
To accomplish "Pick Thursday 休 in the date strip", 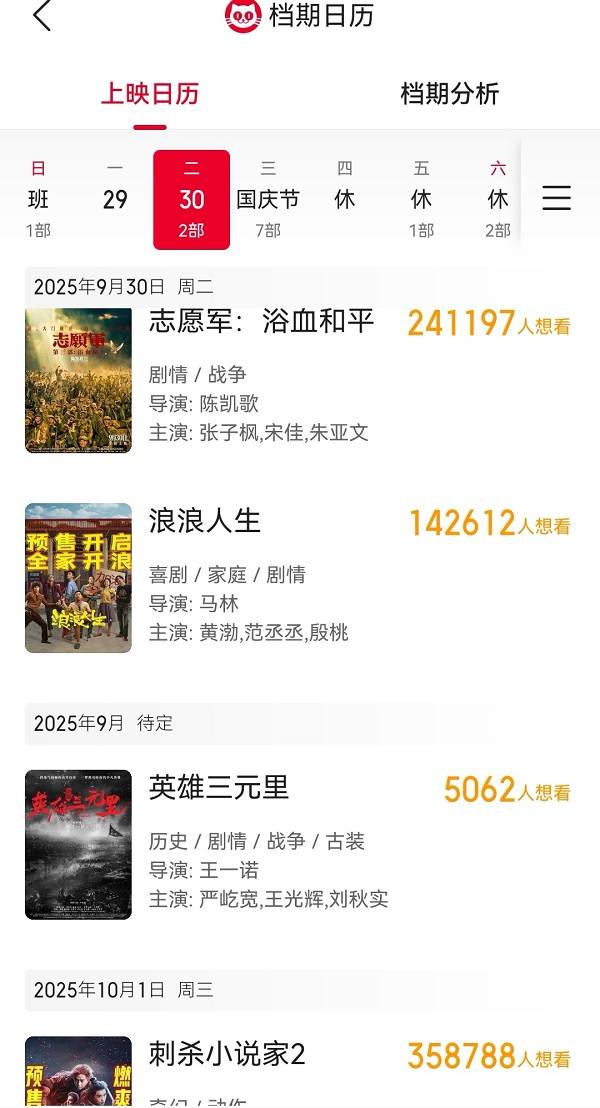I will click(x=345, y=199).
